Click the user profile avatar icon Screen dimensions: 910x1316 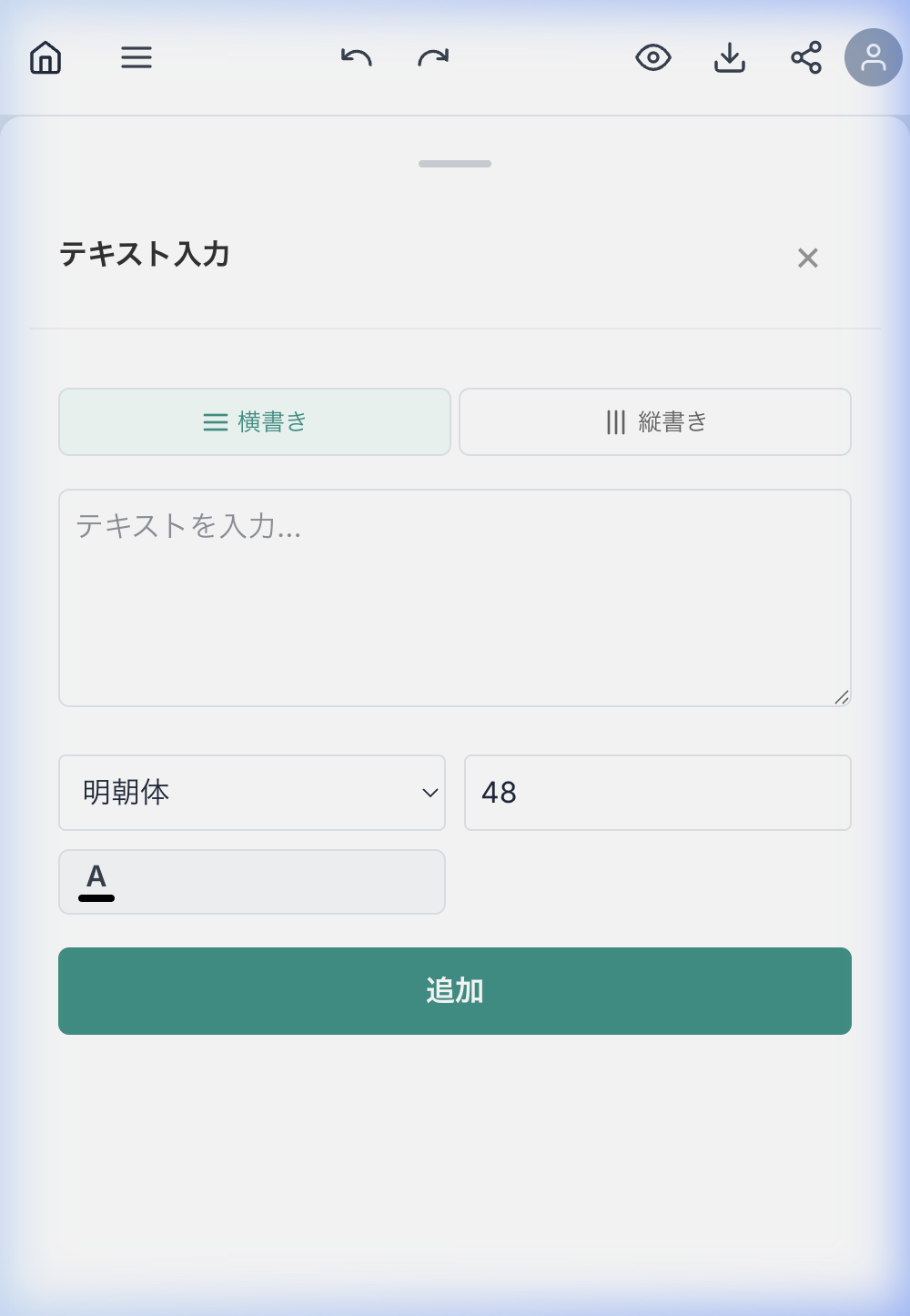pos(873,57)
